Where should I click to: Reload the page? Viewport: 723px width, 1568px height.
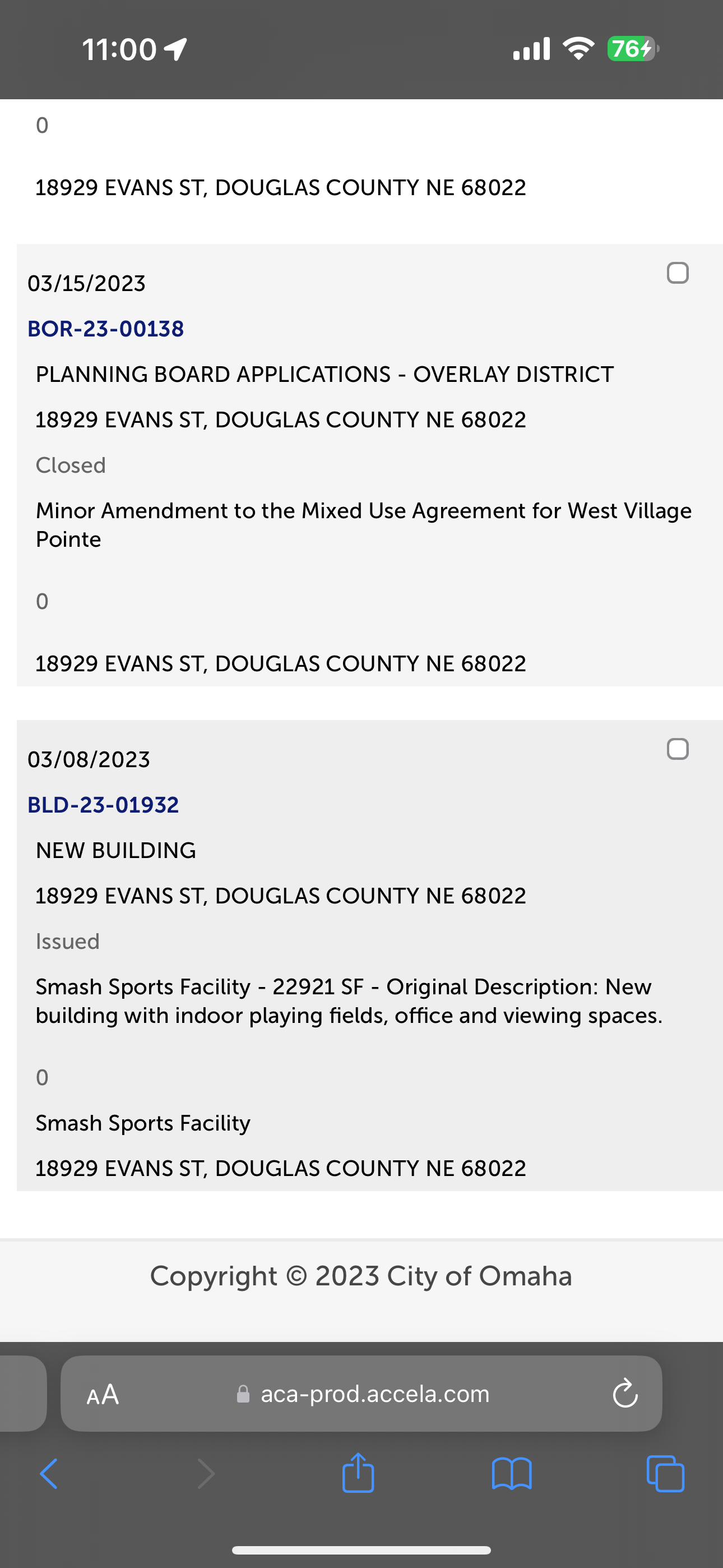click(x=625, y=1394)
